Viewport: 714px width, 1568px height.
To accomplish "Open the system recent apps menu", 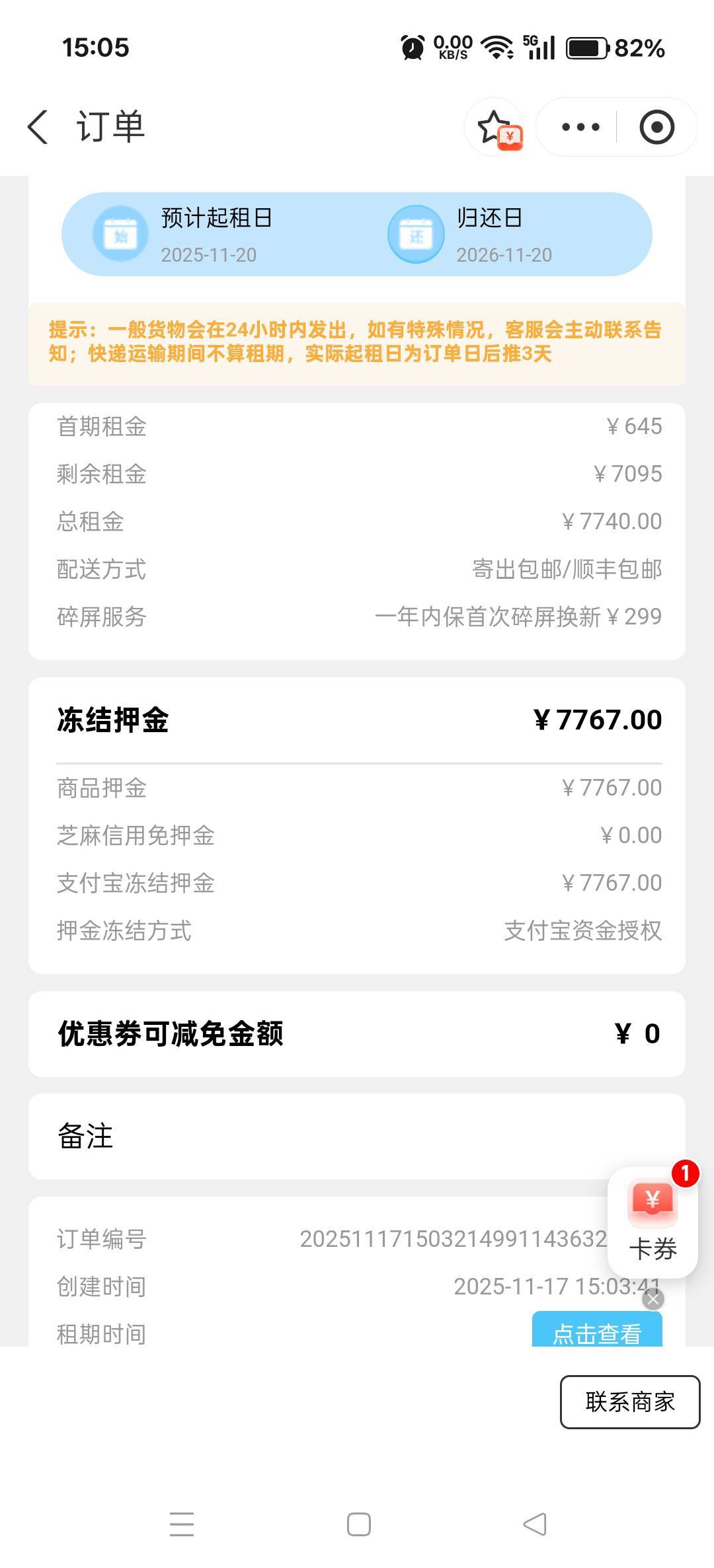I will point(182,1524).
